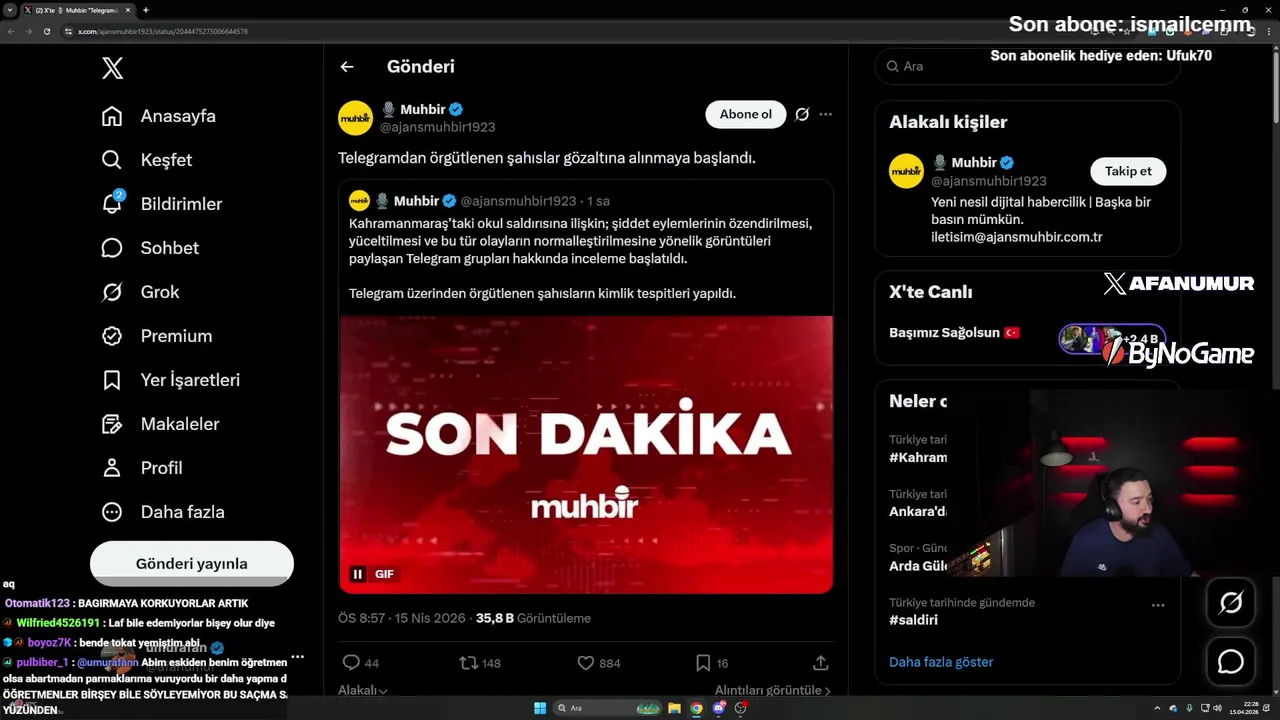This screenshot has width=1280, height=720.
Task: Open Yer İşaretleri bookmarks
Action: point(172,380)
